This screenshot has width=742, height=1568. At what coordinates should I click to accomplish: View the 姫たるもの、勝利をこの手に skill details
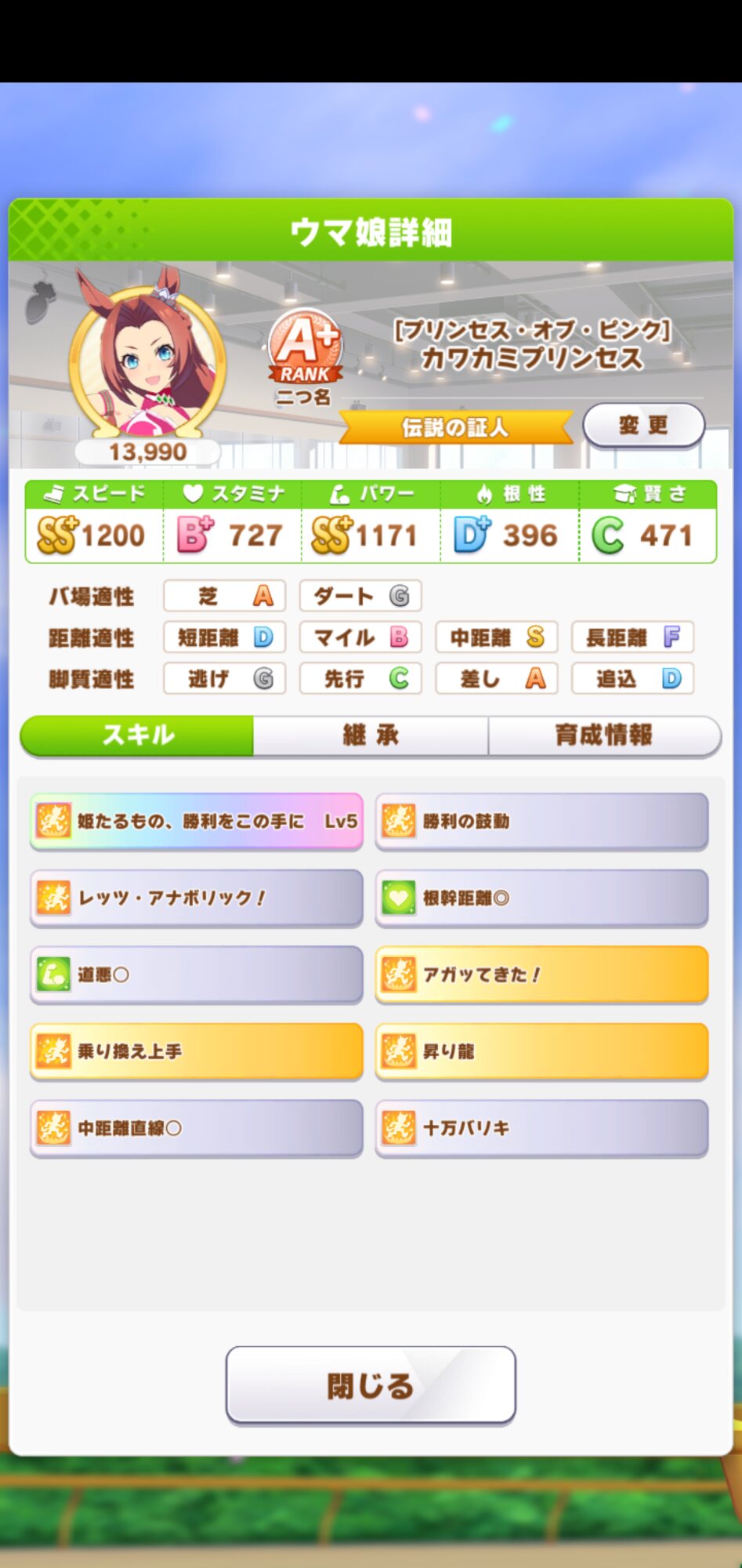[196, 822]
